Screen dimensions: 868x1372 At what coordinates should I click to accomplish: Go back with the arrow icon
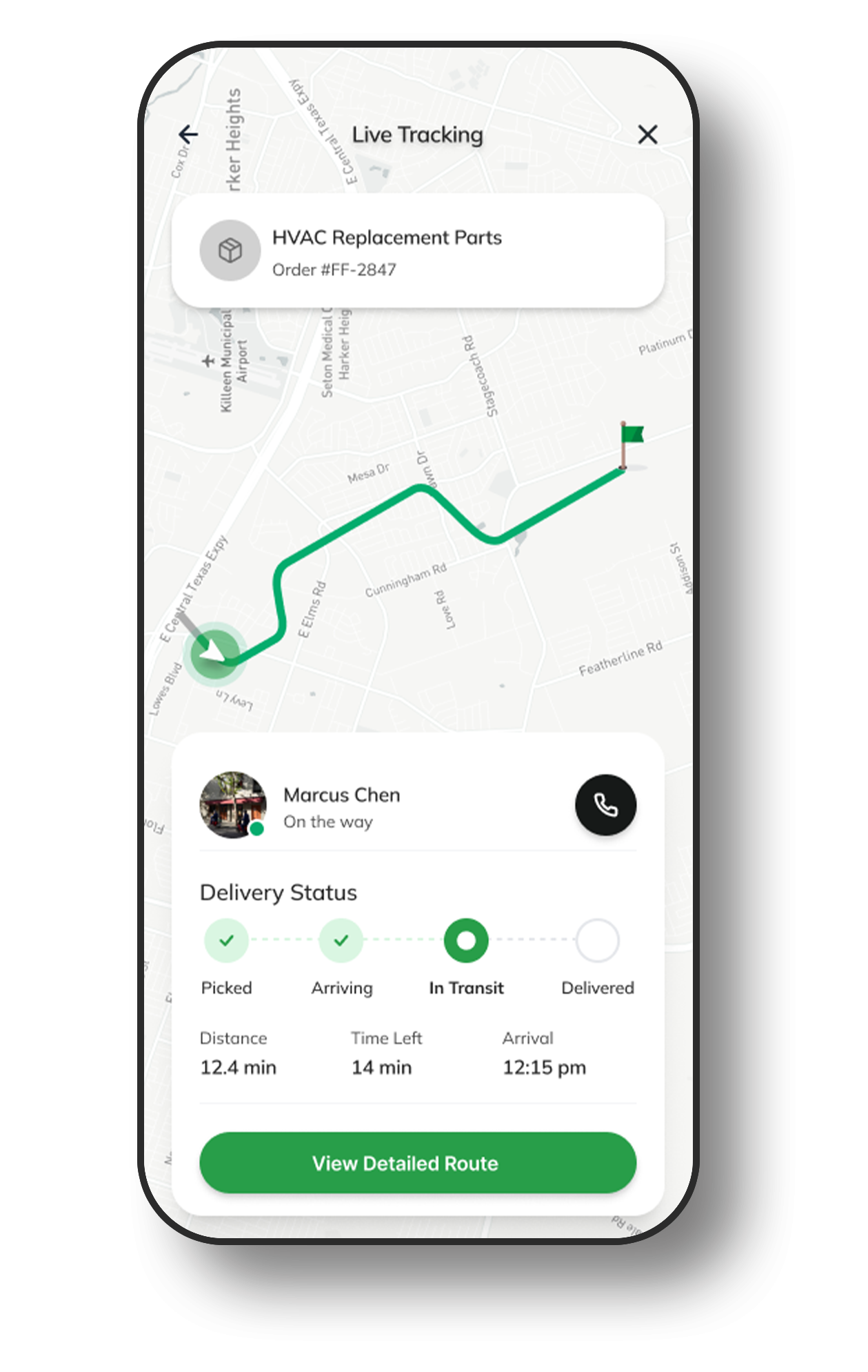188,134
